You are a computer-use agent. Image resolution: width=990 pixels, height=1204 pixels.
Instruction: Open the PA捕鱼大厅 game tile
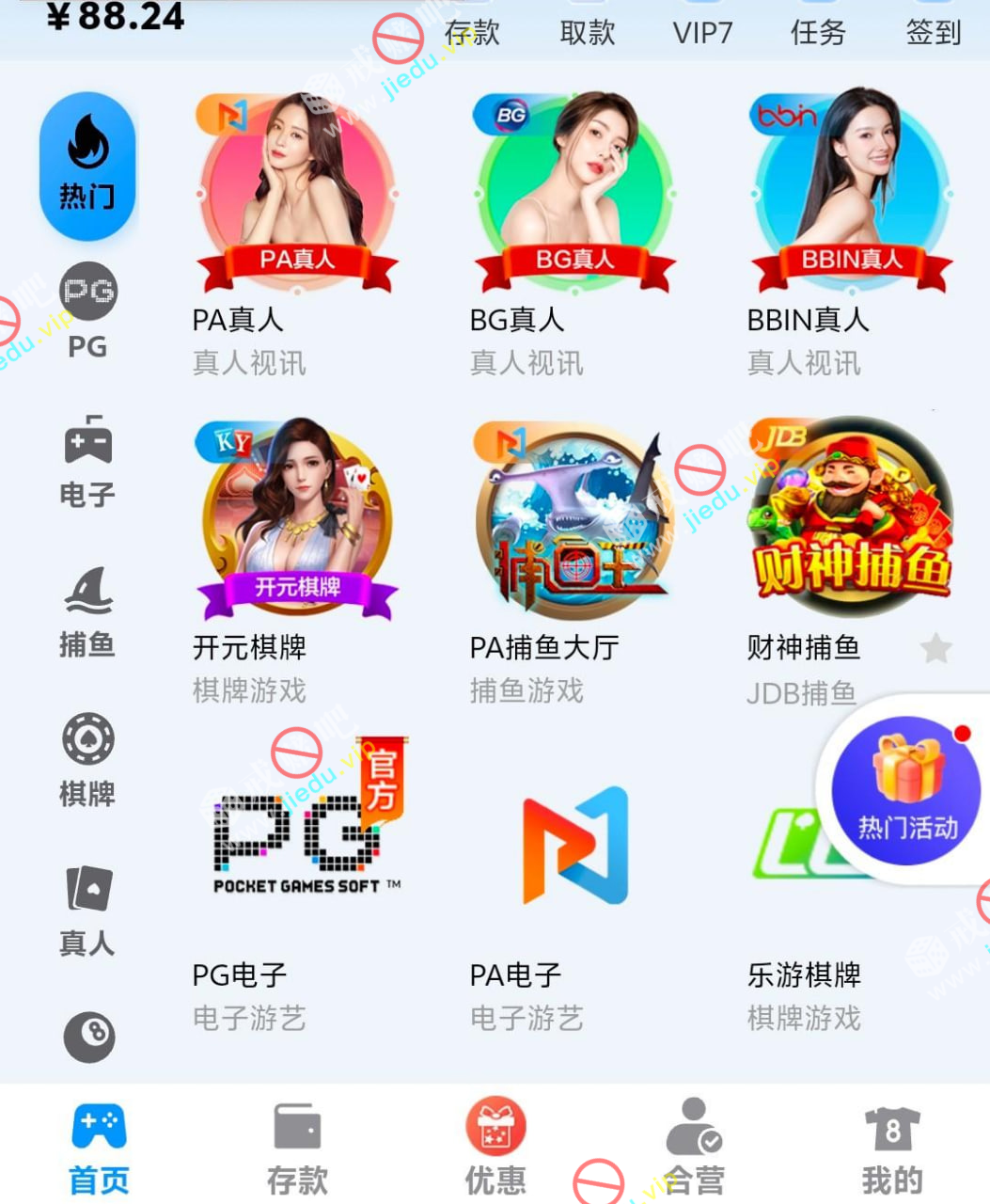click(574, 522)
